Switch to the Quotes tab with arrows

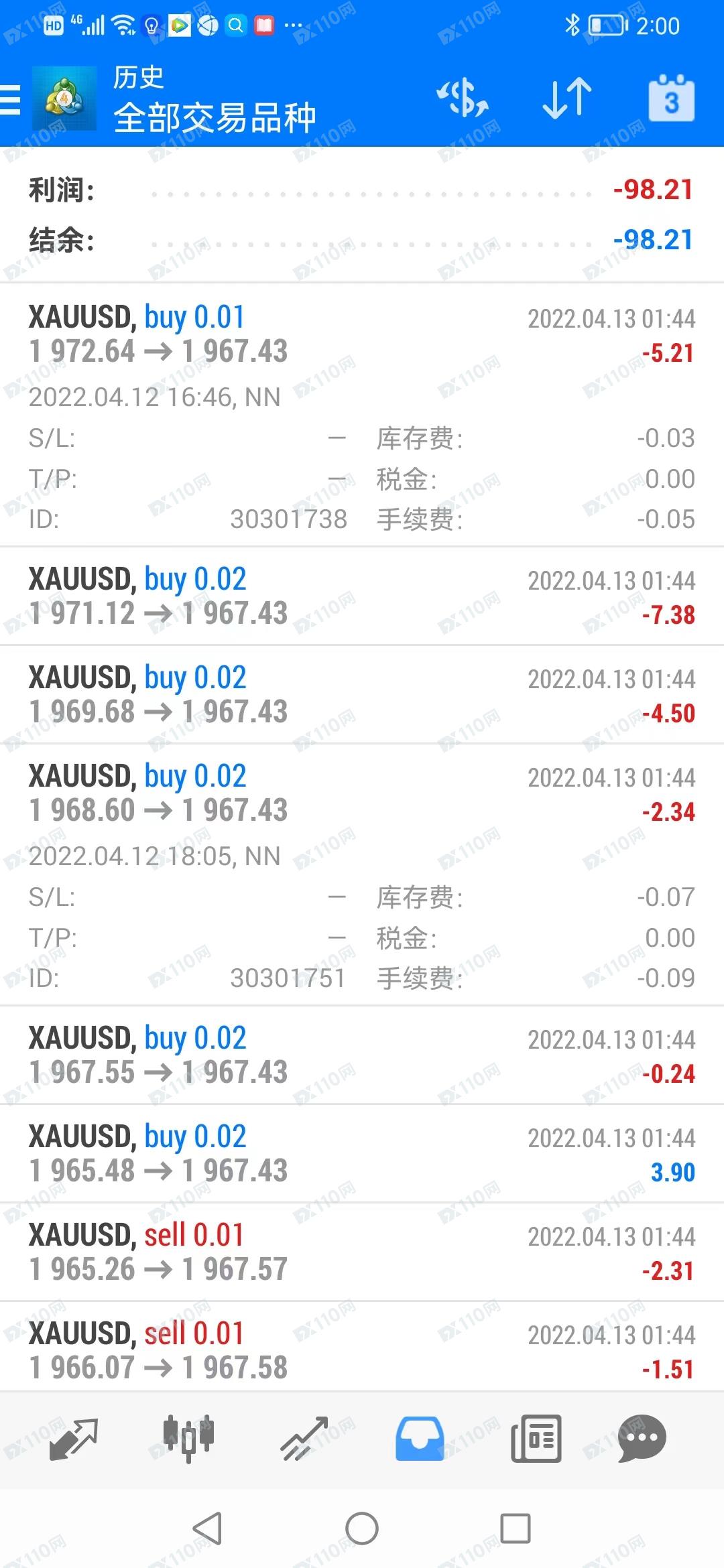[x=74, y=1439]
